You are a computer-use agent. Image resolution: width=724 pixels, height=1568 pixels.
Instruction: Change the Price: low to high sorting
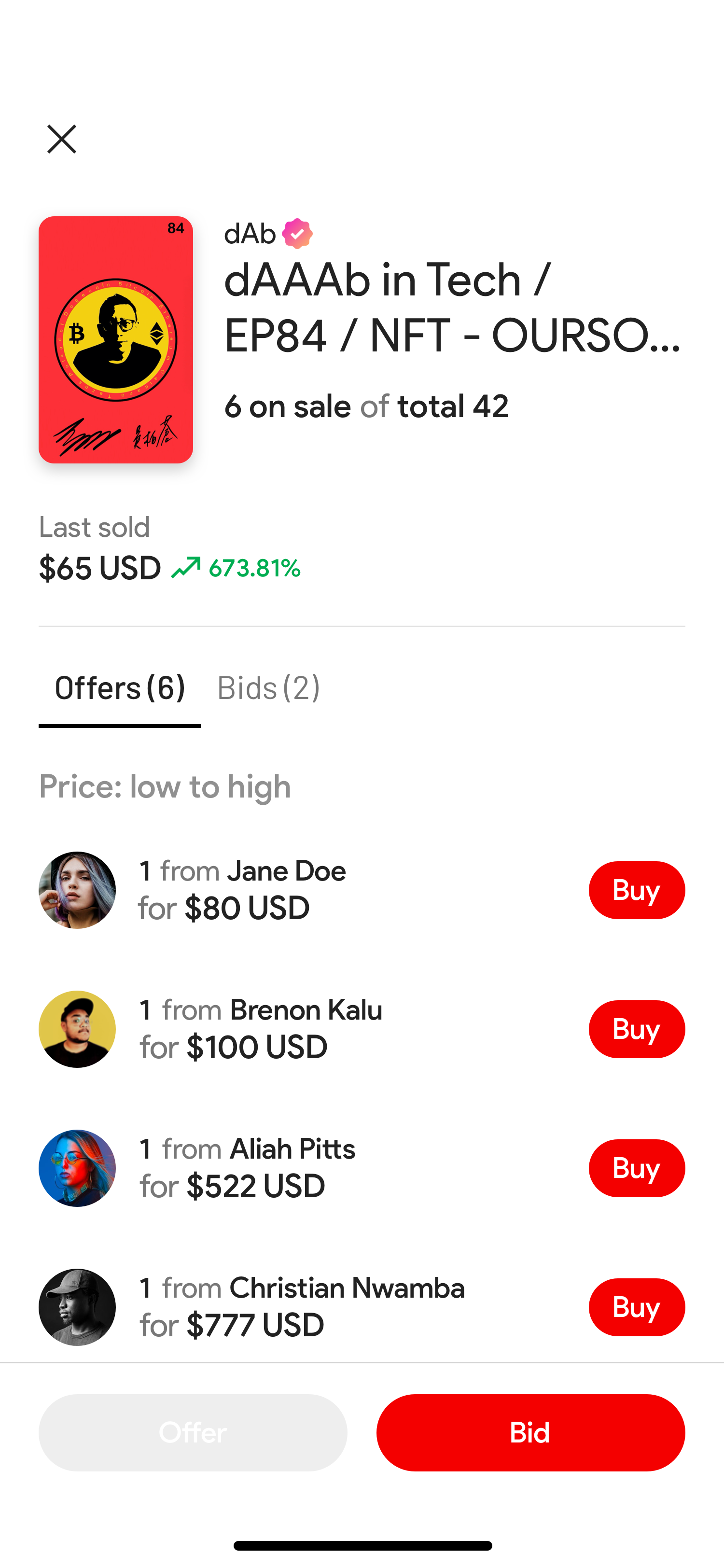(x=165, y=786)
